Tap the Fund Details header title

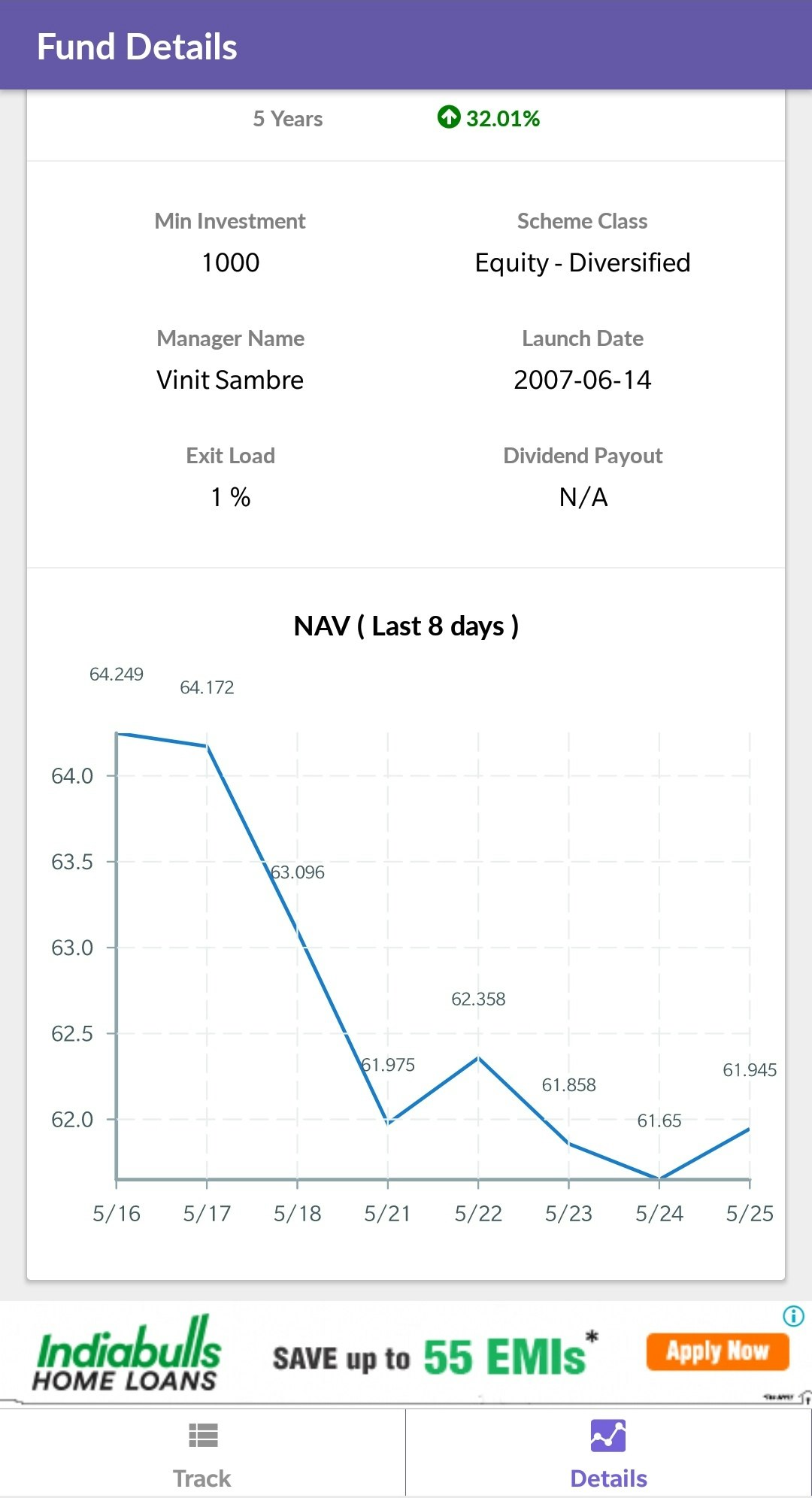pos(138,47)
